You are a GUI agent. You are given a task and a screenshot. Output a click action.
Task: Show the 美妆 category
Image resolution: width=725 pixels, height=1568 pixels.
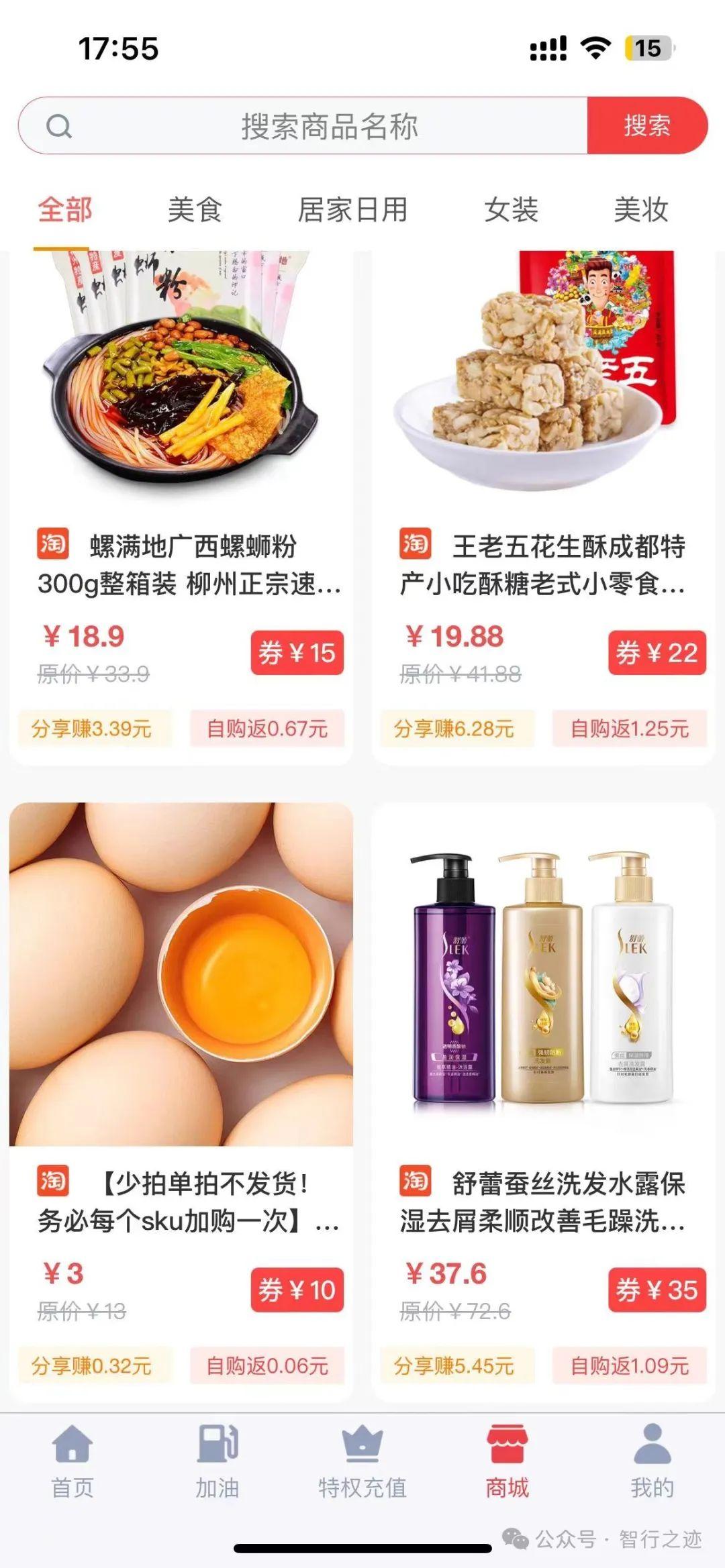coord(641,210)
